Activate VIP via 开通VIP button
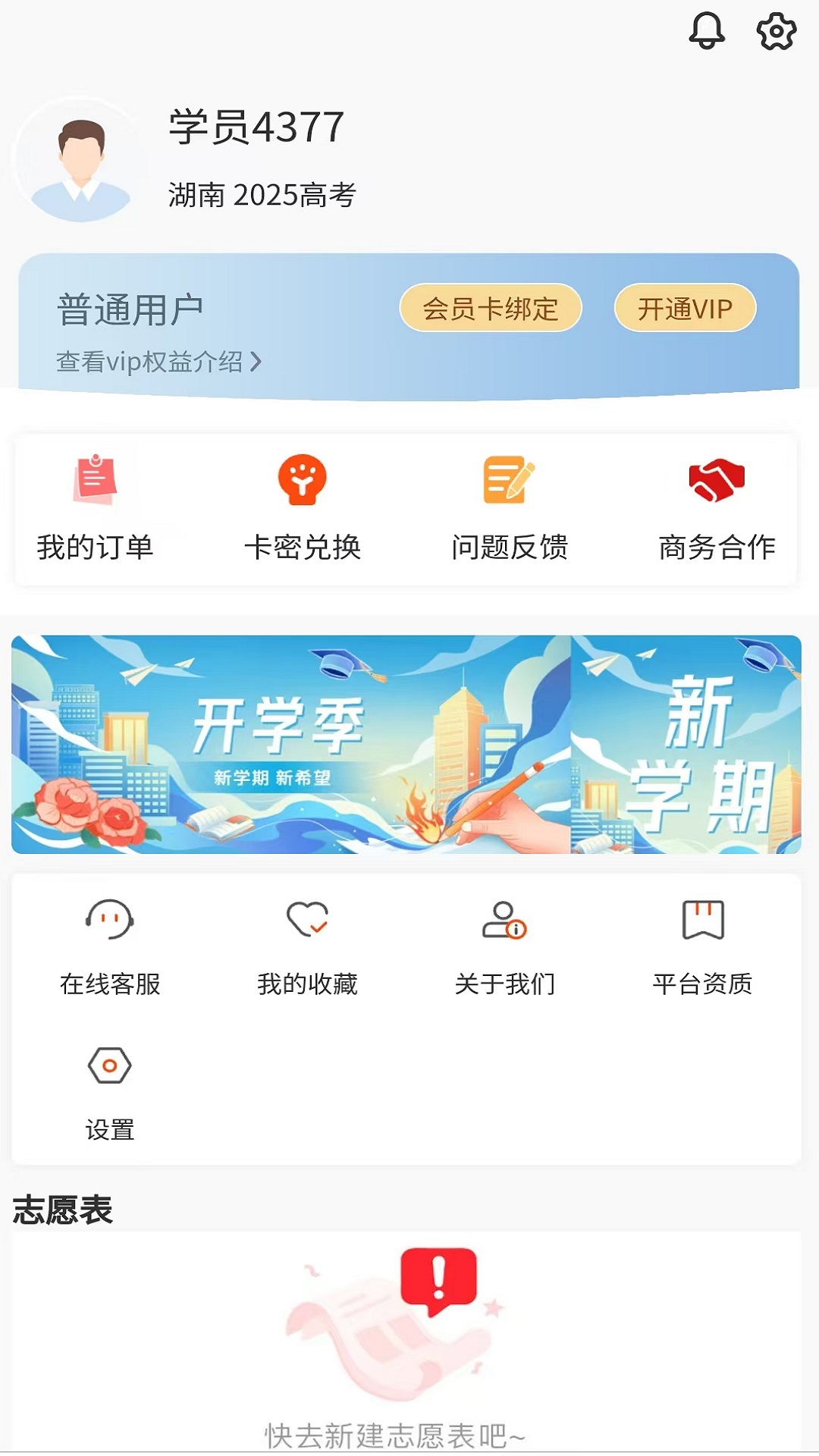 coord(685,308)
